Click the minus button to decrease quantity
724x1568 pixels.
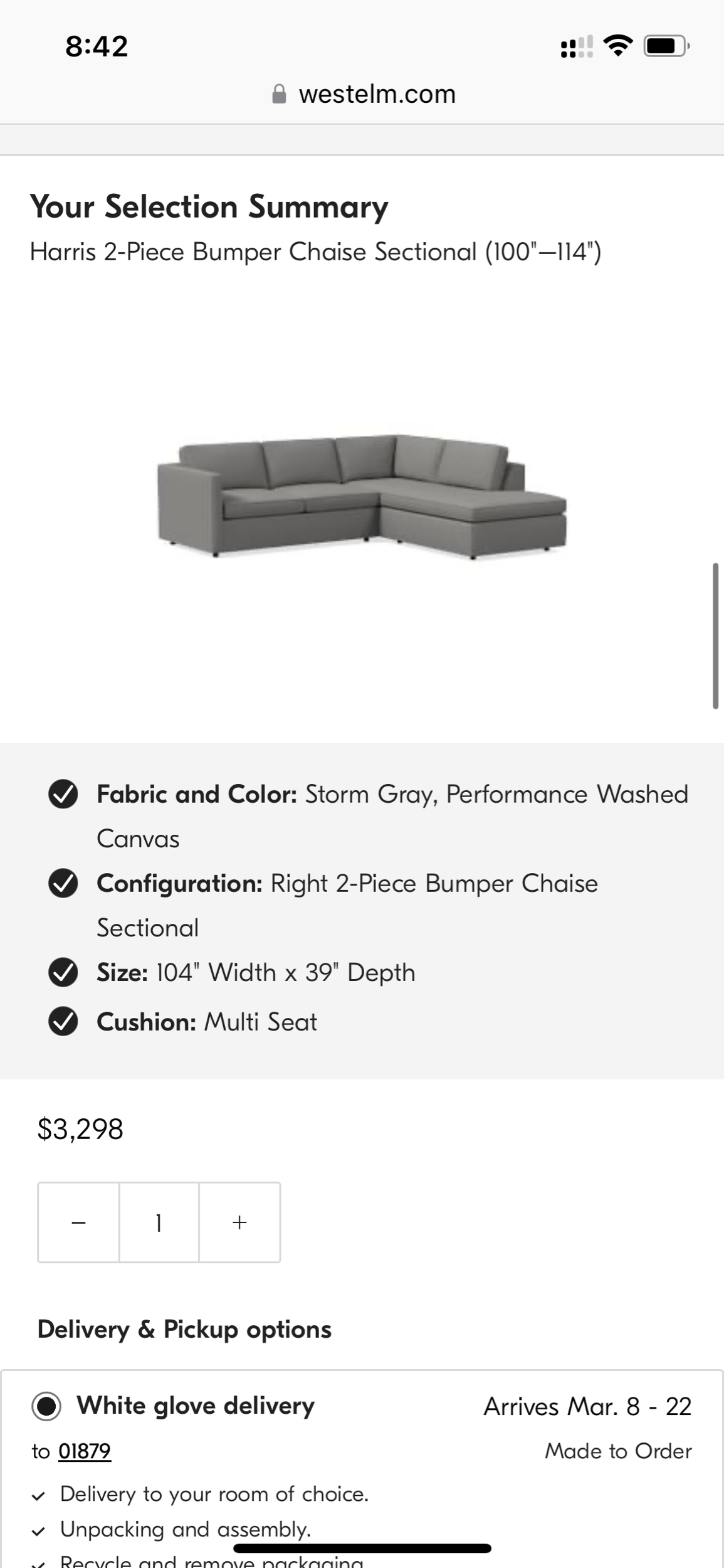point(78,1222)
